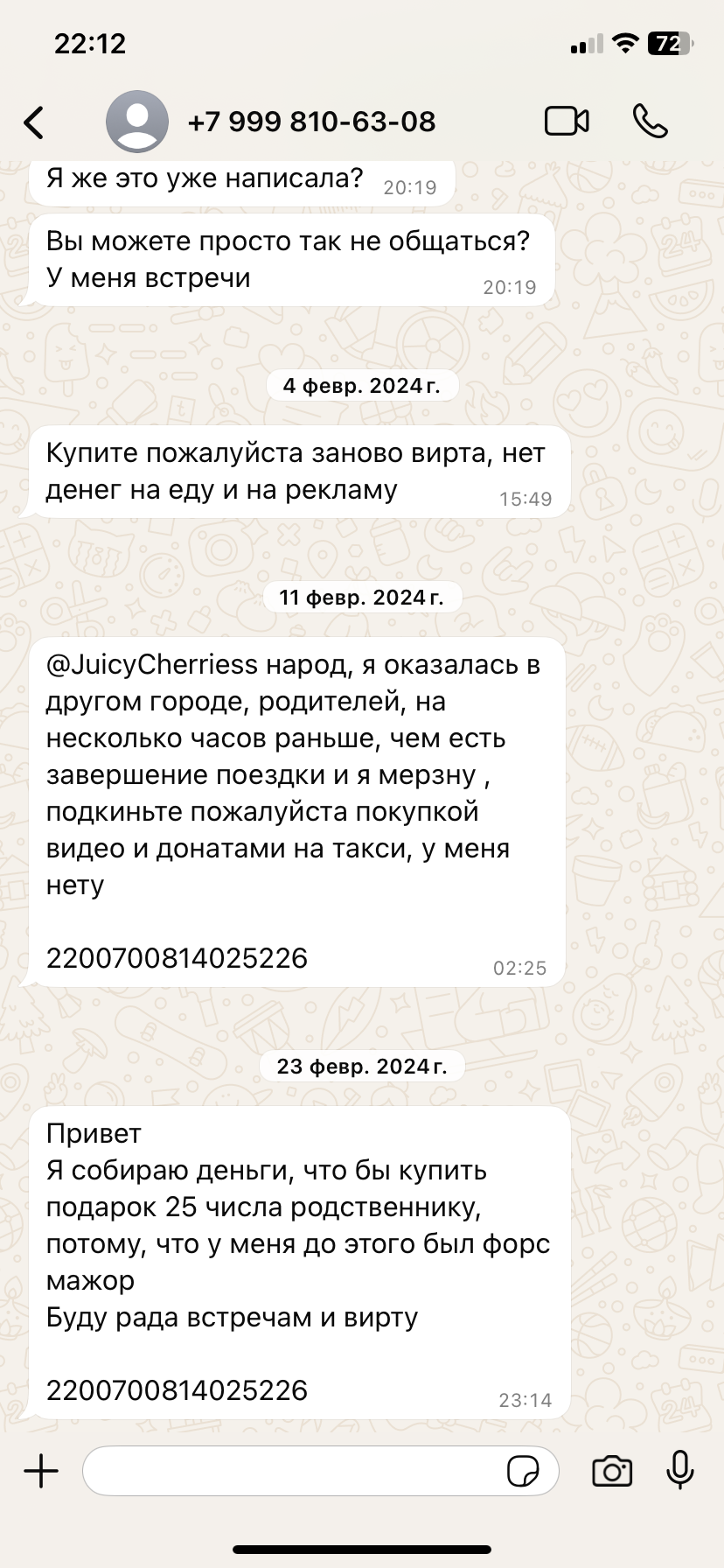Viewport: 724px width, 1568px height.
Task: Go back to the chats list
Action: tap(34, 122)
